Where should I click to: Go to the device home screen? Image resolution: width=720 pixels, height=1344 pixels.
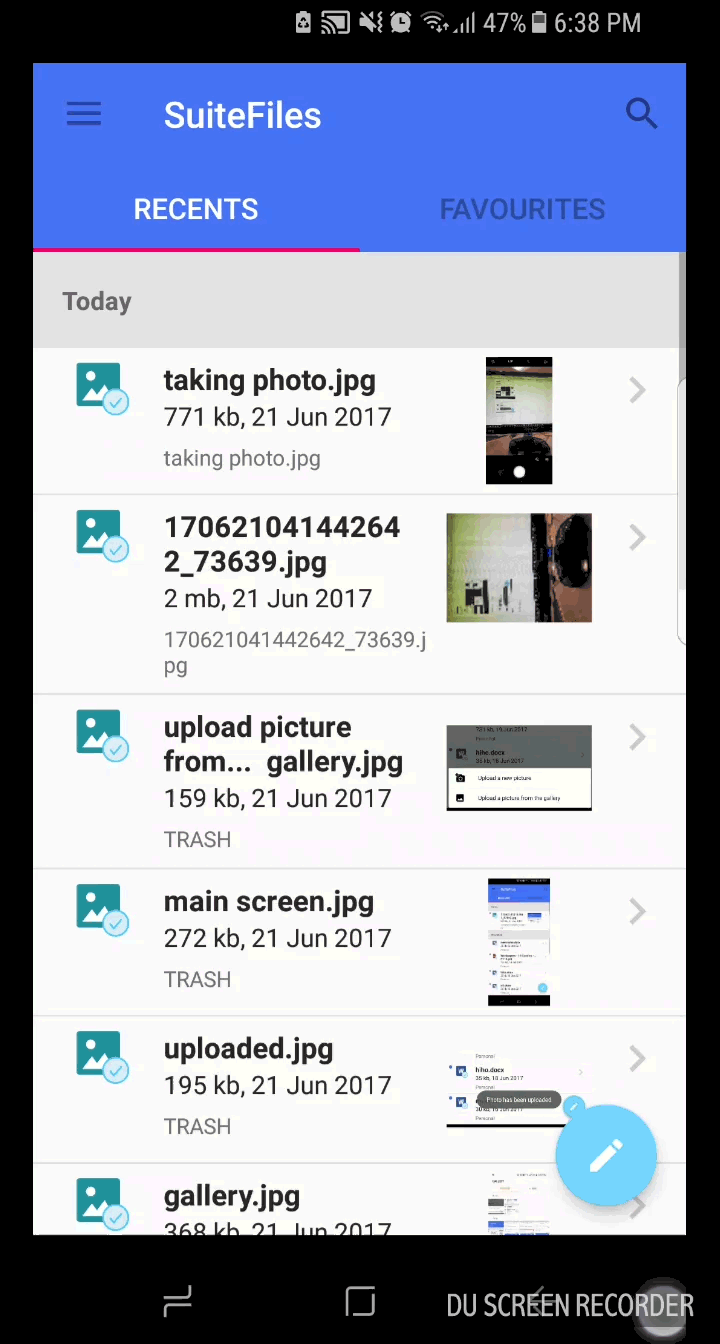[360, 1302]
